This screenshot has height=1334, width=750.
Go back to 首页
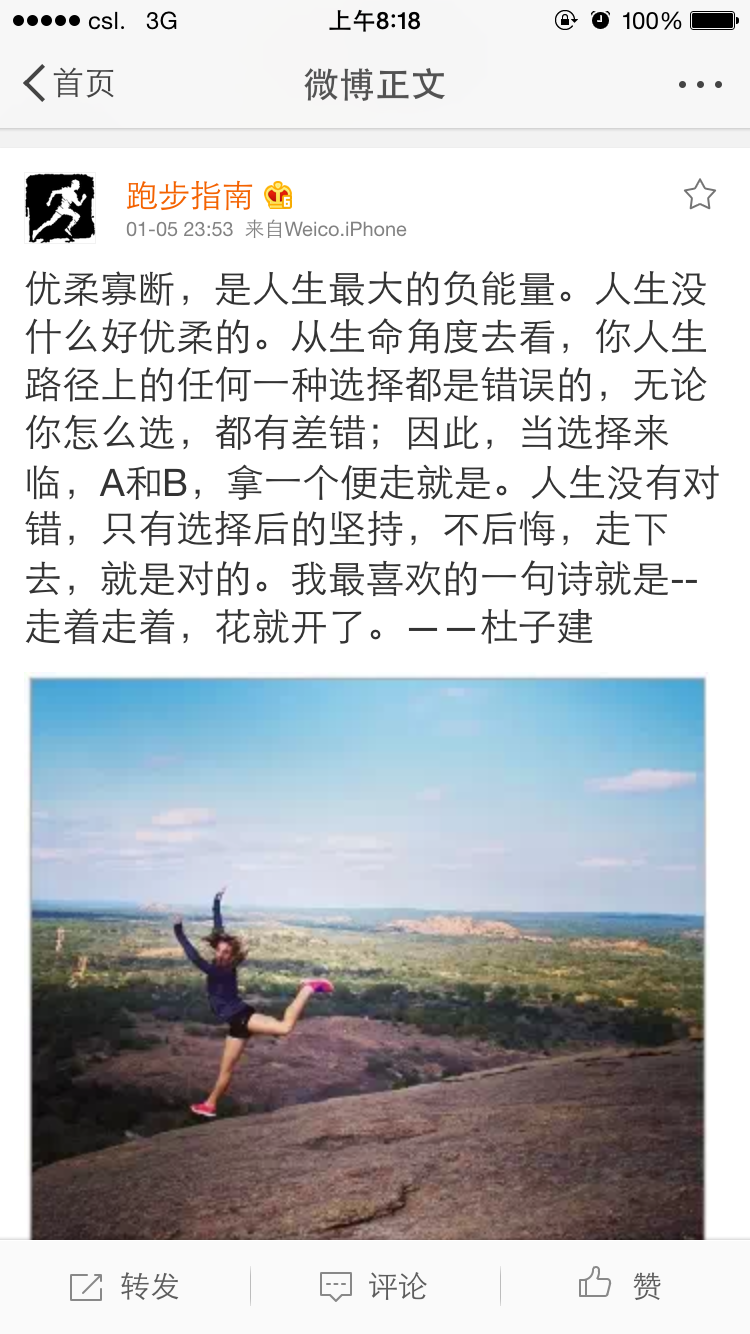click(68, 84)
